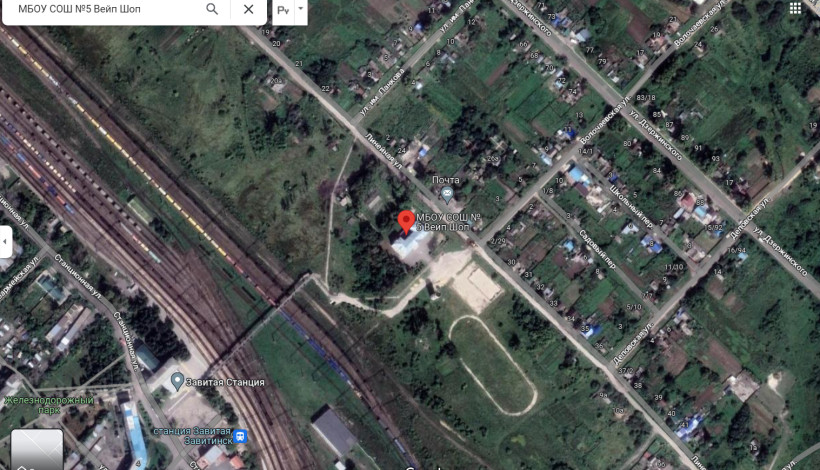Open the Завитая Станция marker

coord(178,381)
